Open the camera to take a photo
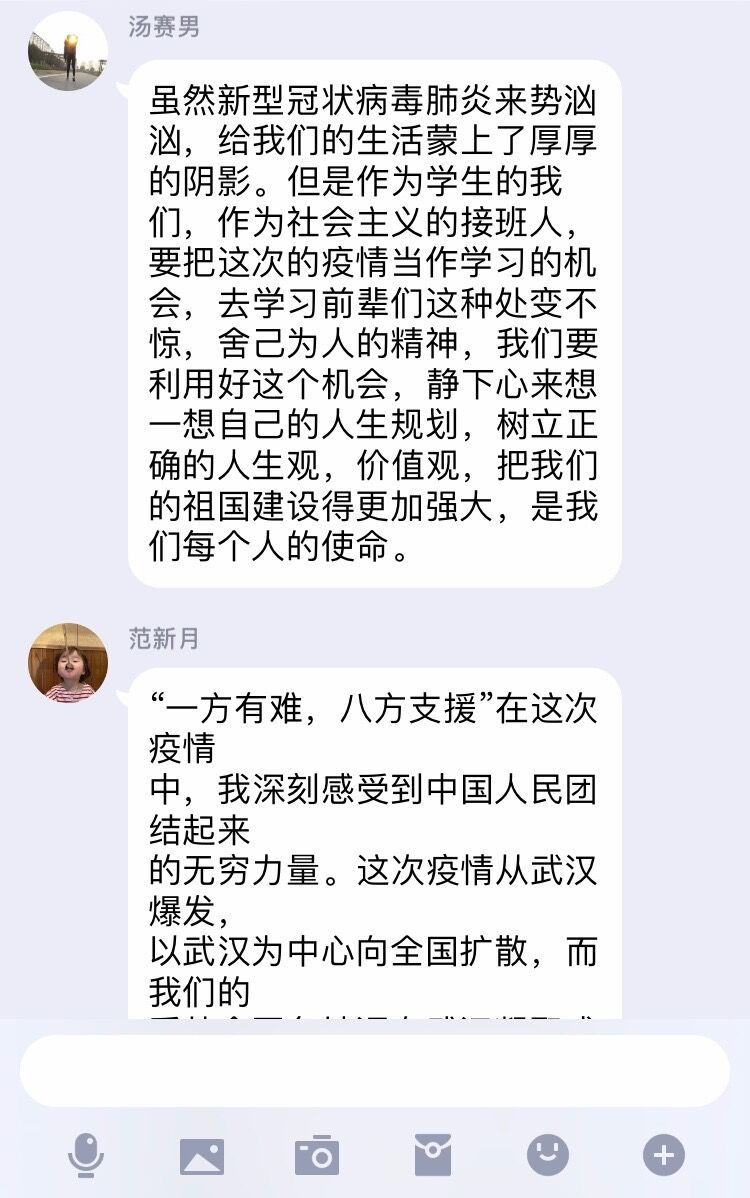Viewport: 750px width, 1198px height. pos(317,1157)
